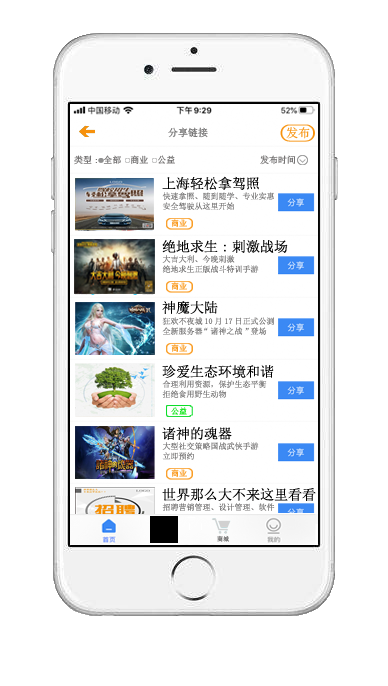The image size is (388, 686).
Task: Select the 全部 type filter
Action: [109, 160]
